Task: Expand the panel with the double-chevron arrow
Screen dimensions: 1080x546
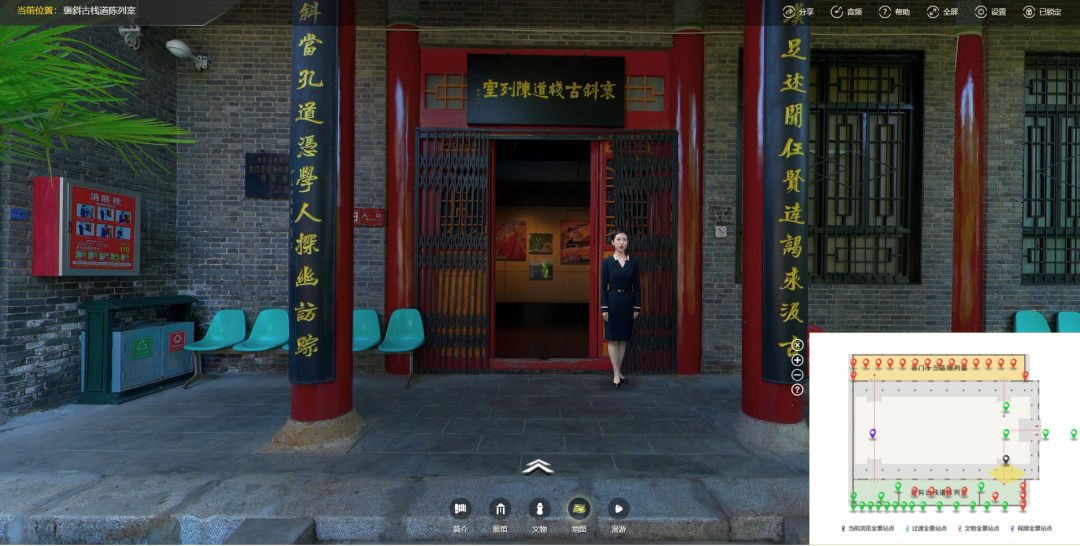Action: tap(538, 466)
